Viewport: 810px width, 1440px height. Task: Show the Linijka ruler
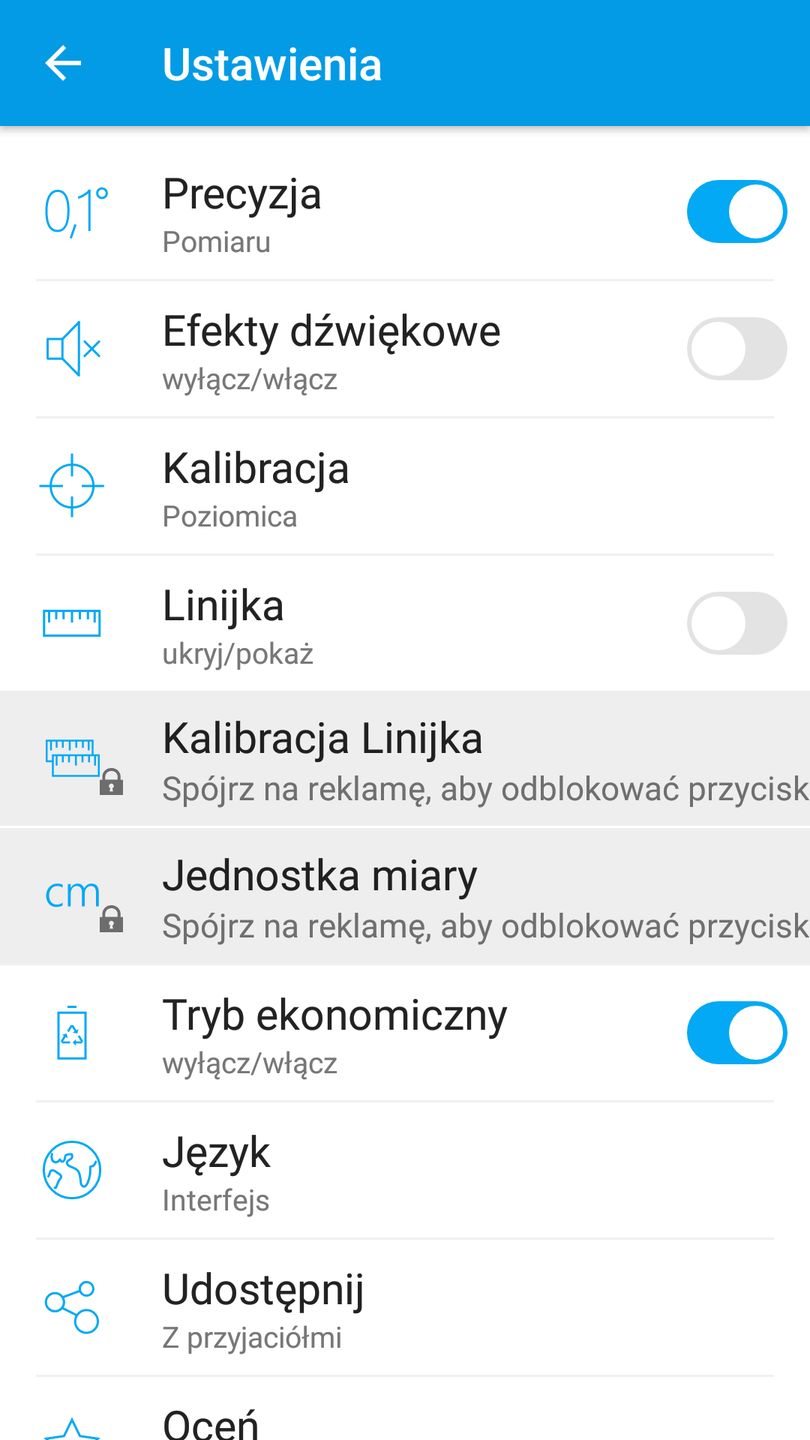tap(736, 622)
